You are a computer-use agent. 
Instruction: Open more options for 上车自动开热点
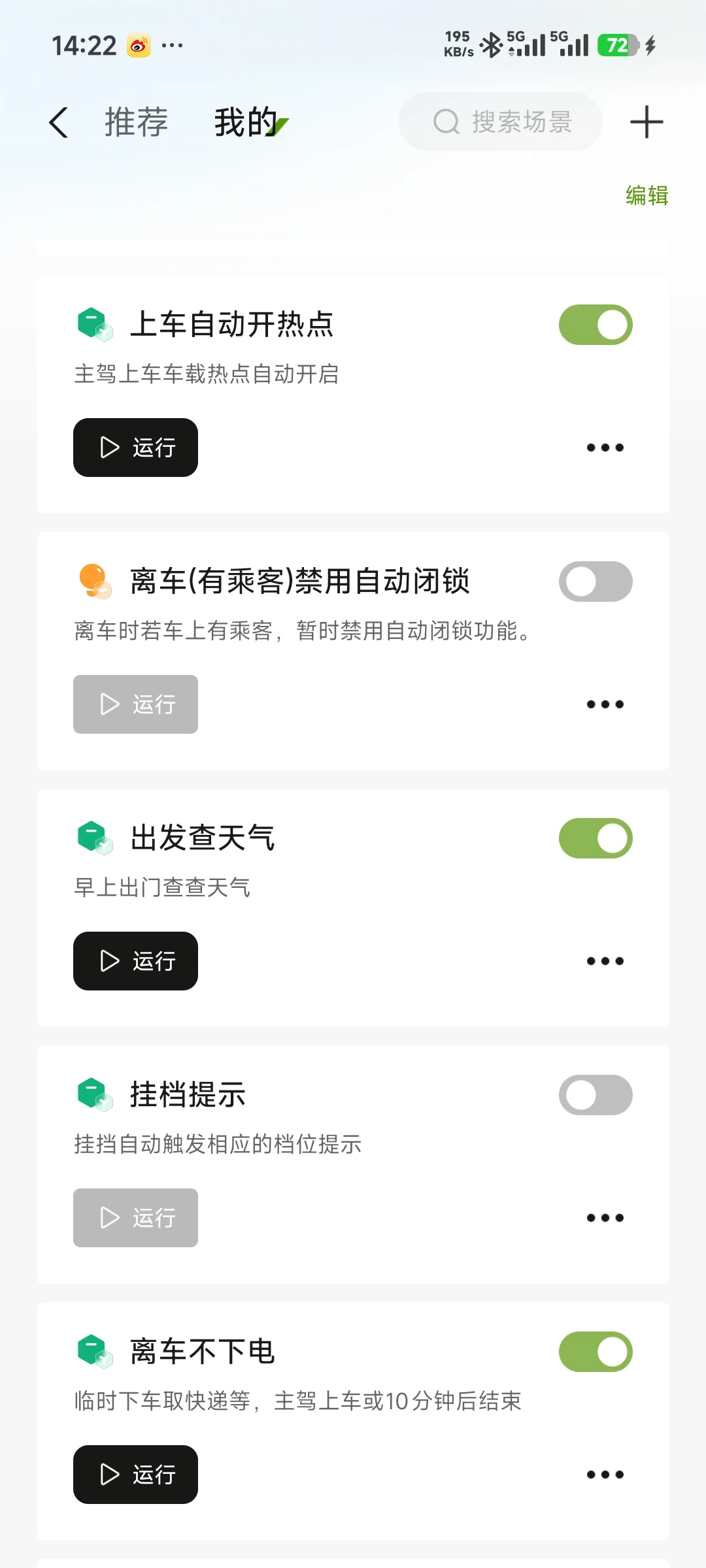tap(605, 448)
